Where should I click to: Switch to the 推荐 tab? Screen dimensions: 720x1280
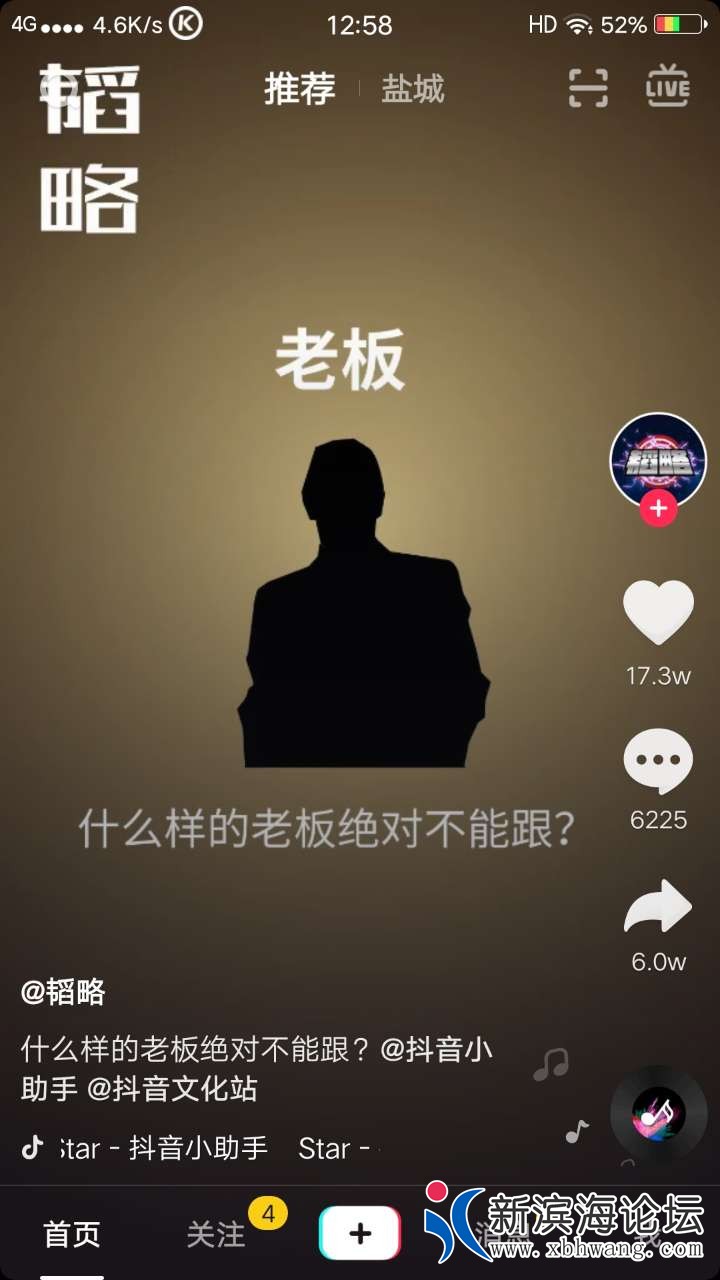[300, 89]
